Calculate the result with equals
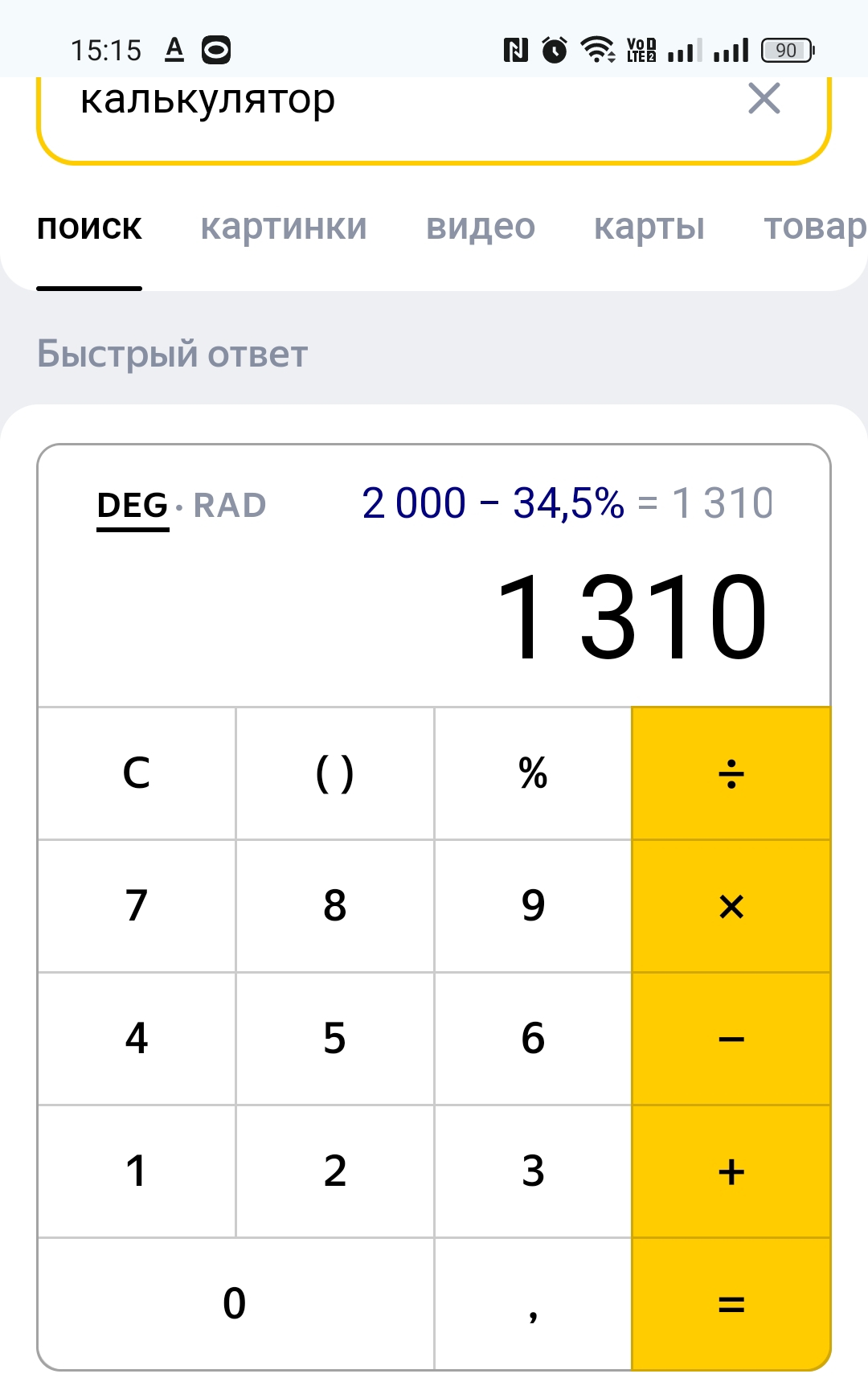Screen dimensions: 868x1382 pyautogui.click(x=731, y=1304)
